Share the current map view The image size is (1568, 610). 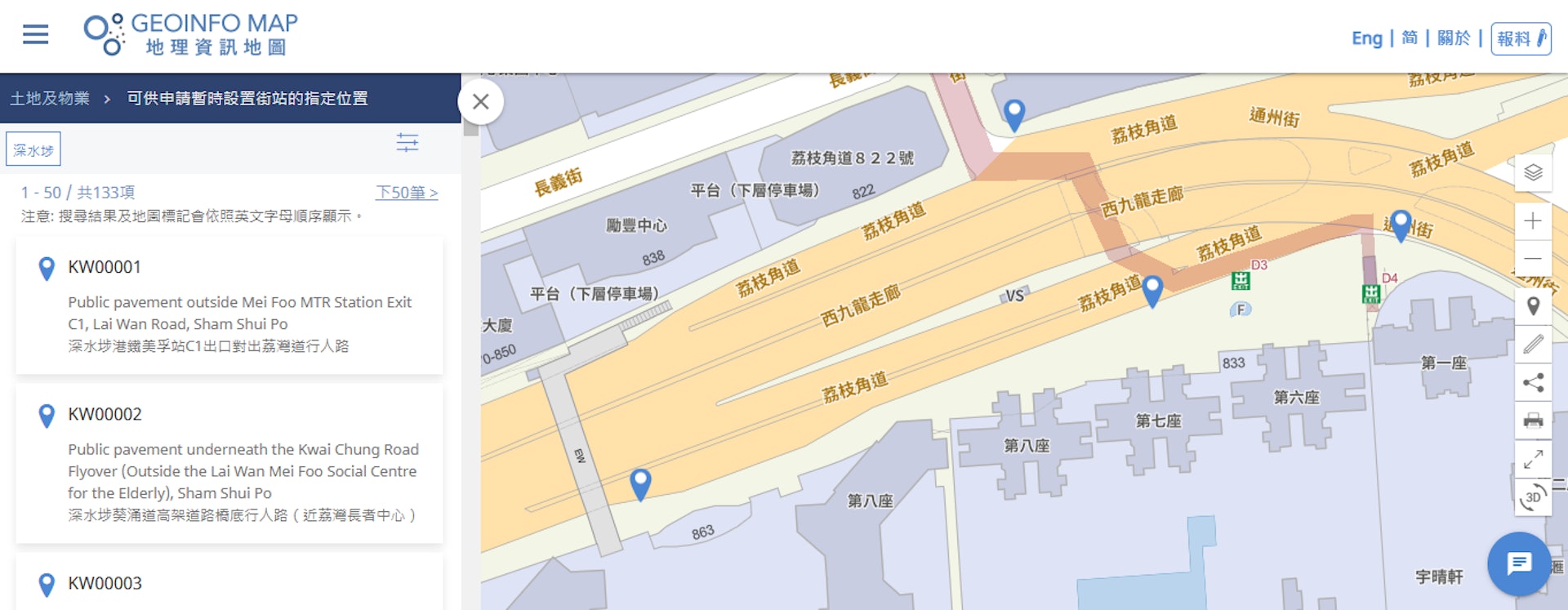pyautogui.click(x=1533, y=382)
